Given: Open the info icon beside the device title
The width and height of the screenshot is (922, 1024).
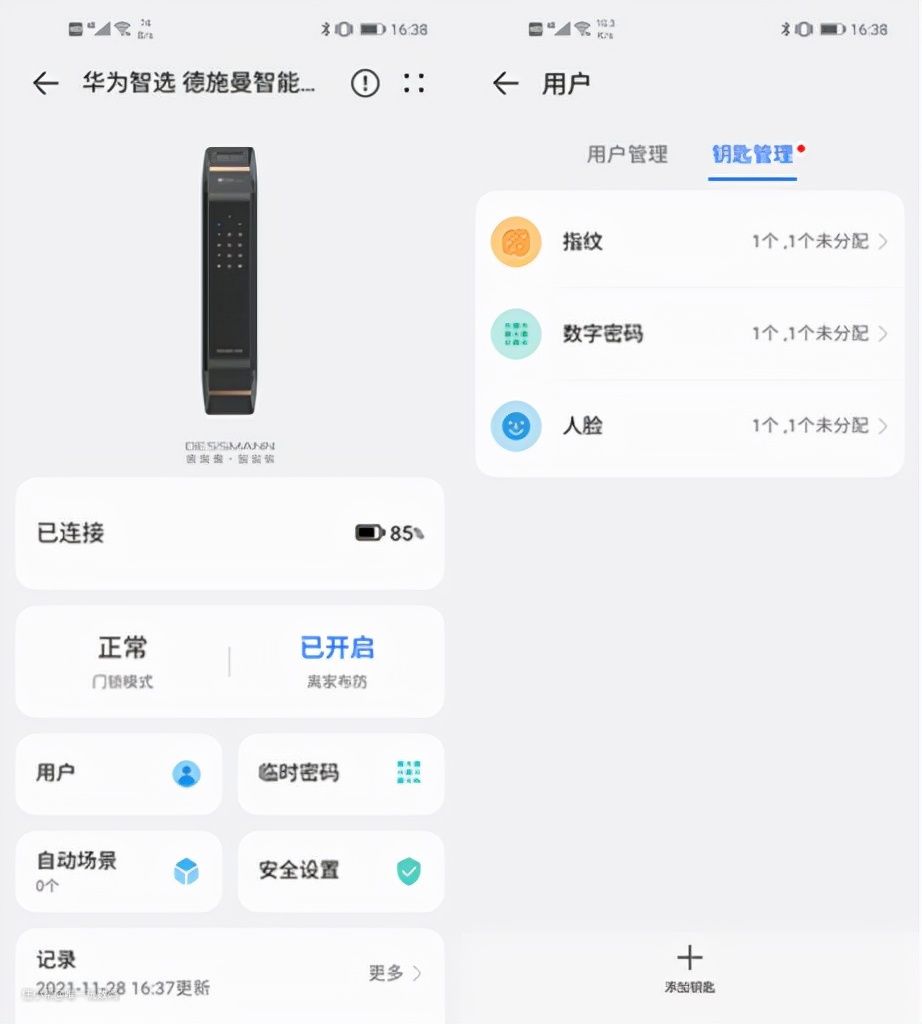Looking at the screenshot, I should click(365, 84).
